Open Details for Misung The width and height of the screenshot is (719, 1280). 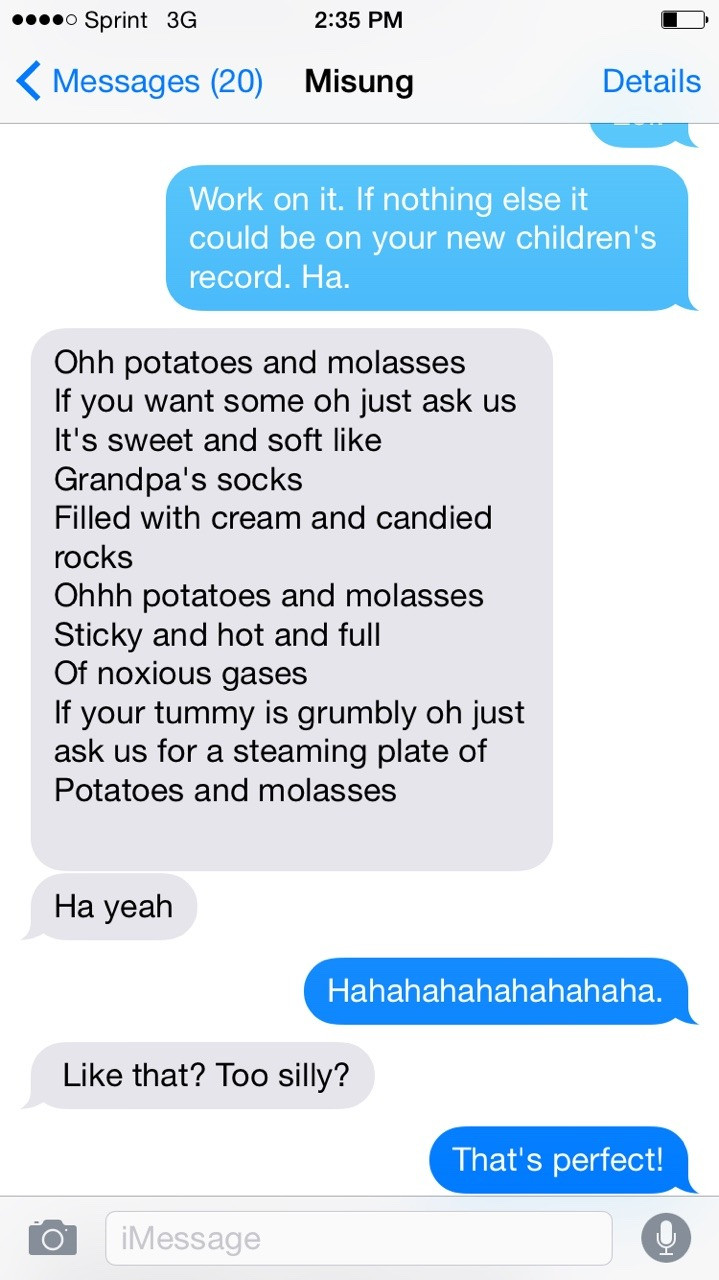(651, 81)
